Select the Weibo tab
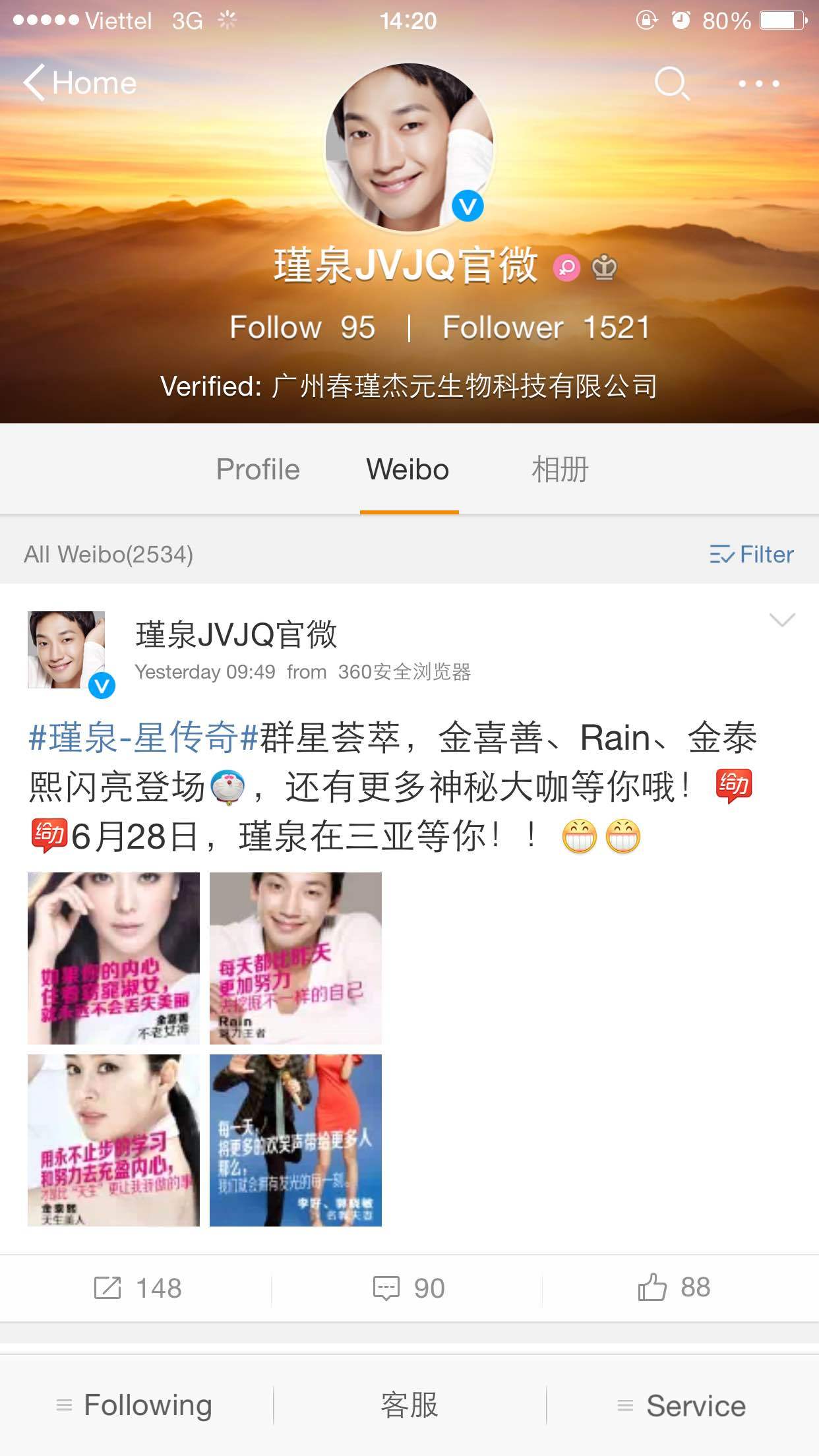This screenshot has height=1456, width=819. tap(408, 470)
